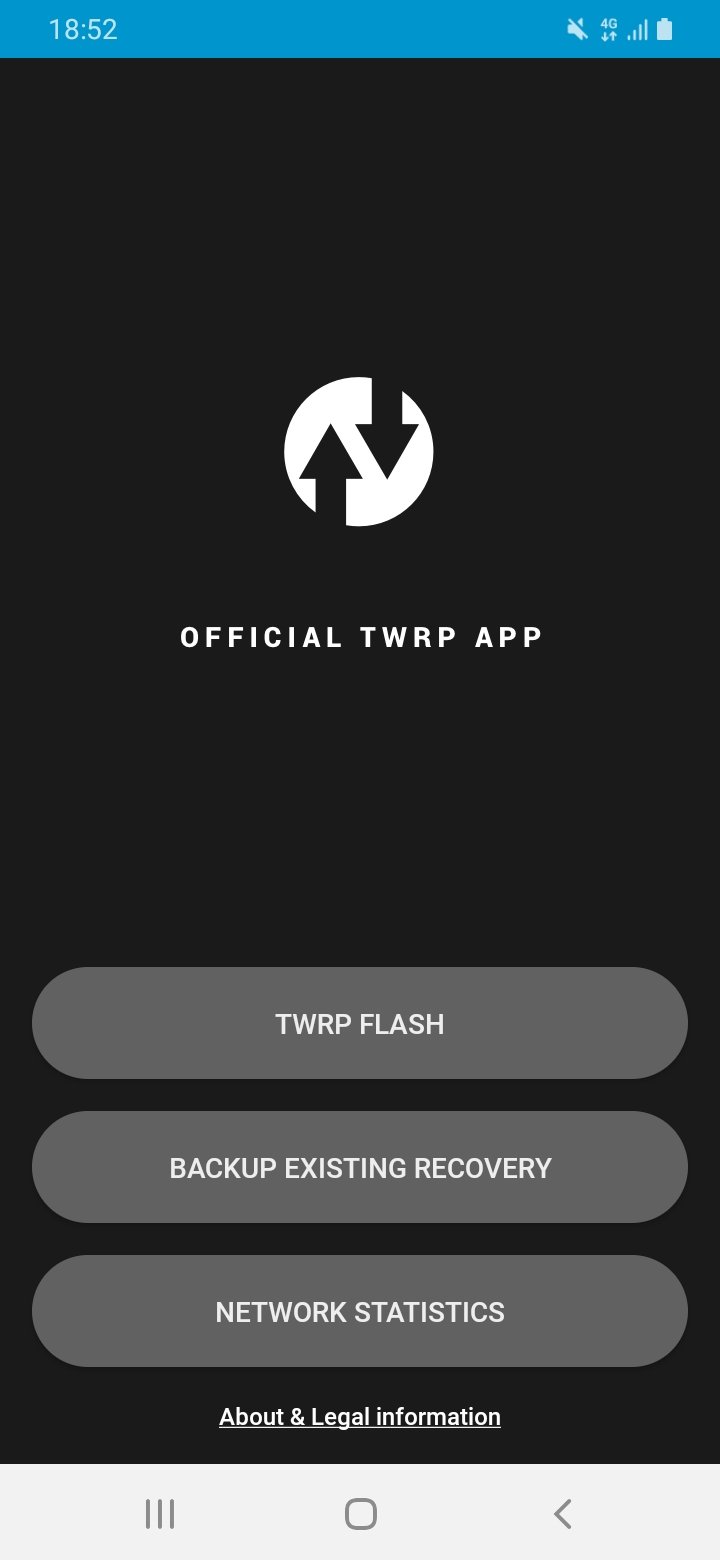Open the TWRP Flash option
720x1560 pixels.
tap(360, 1023)
